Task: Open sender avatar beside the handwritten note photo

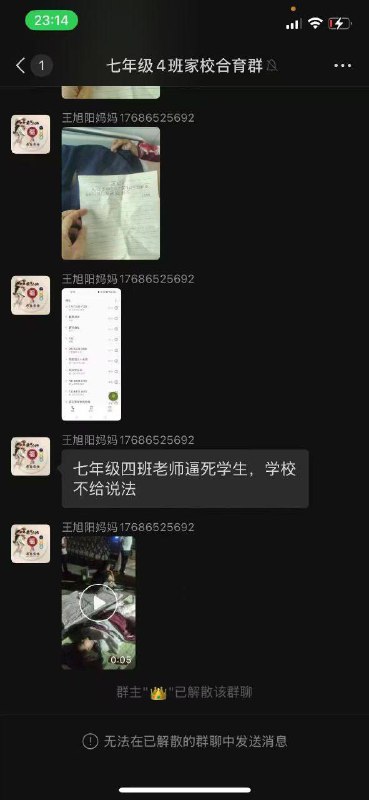Action: 31,134
